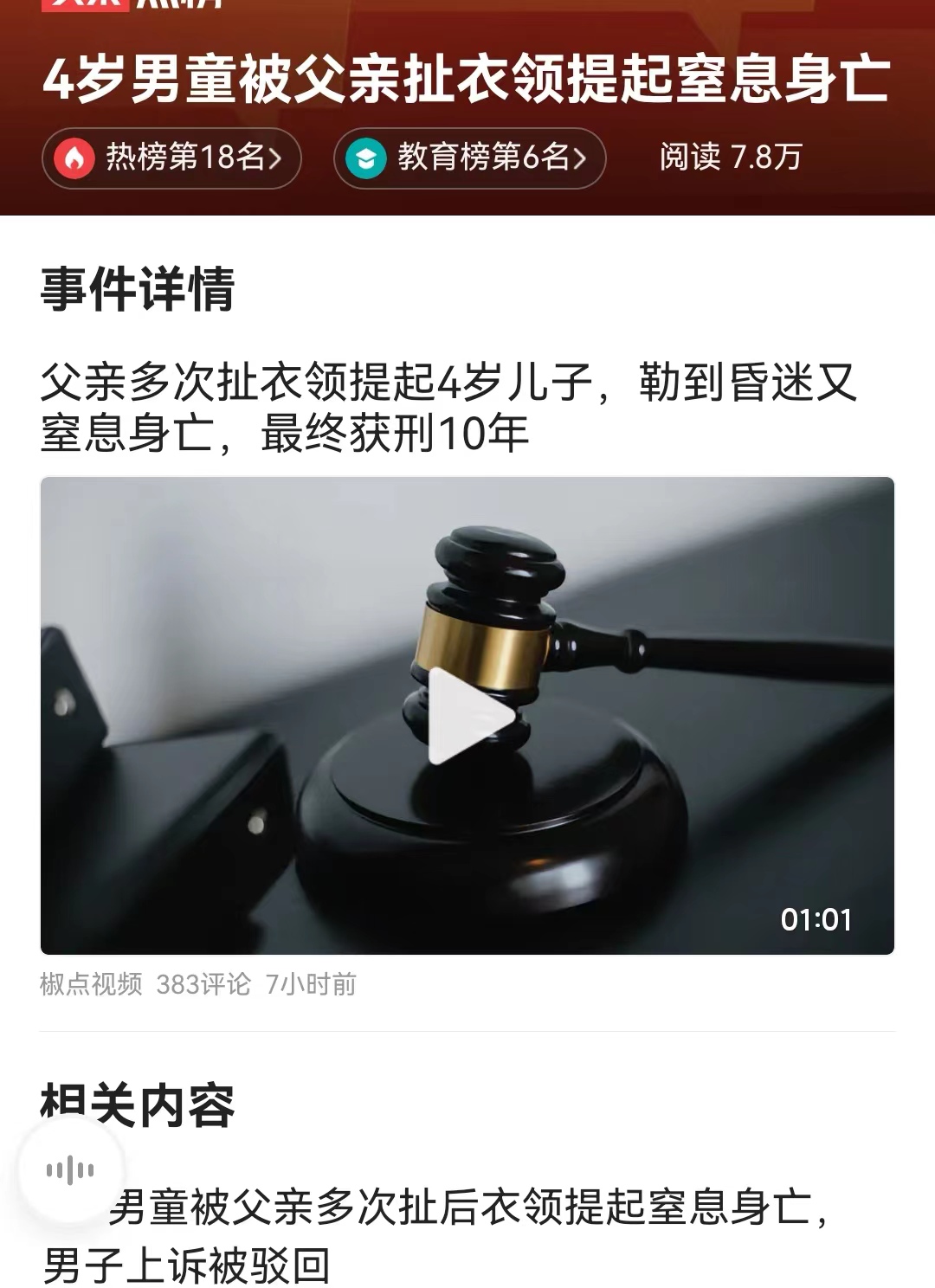
Task: Open comments via 383评论 label
Action: 205,985
